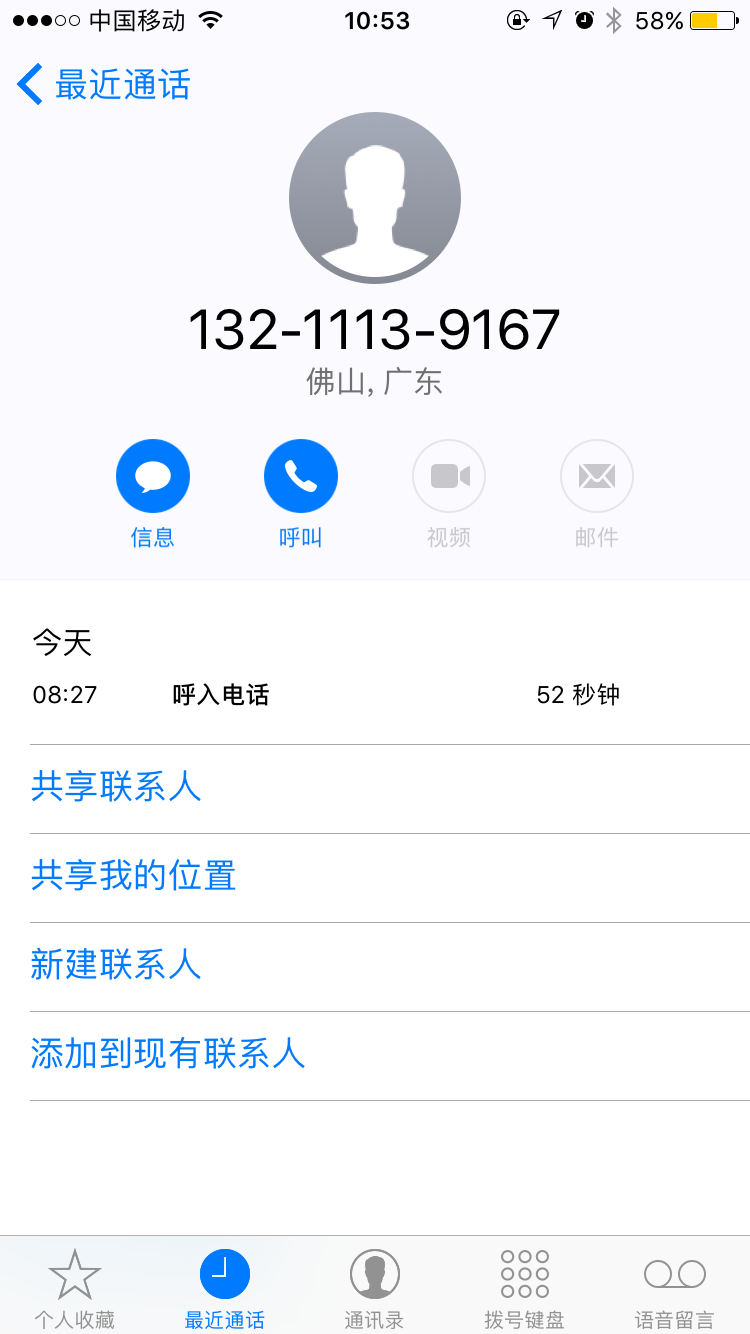The height and width of the screenshot is (1334, 750).
Task: Tap 共享联系人 to share contact
Action: point(116,788)
